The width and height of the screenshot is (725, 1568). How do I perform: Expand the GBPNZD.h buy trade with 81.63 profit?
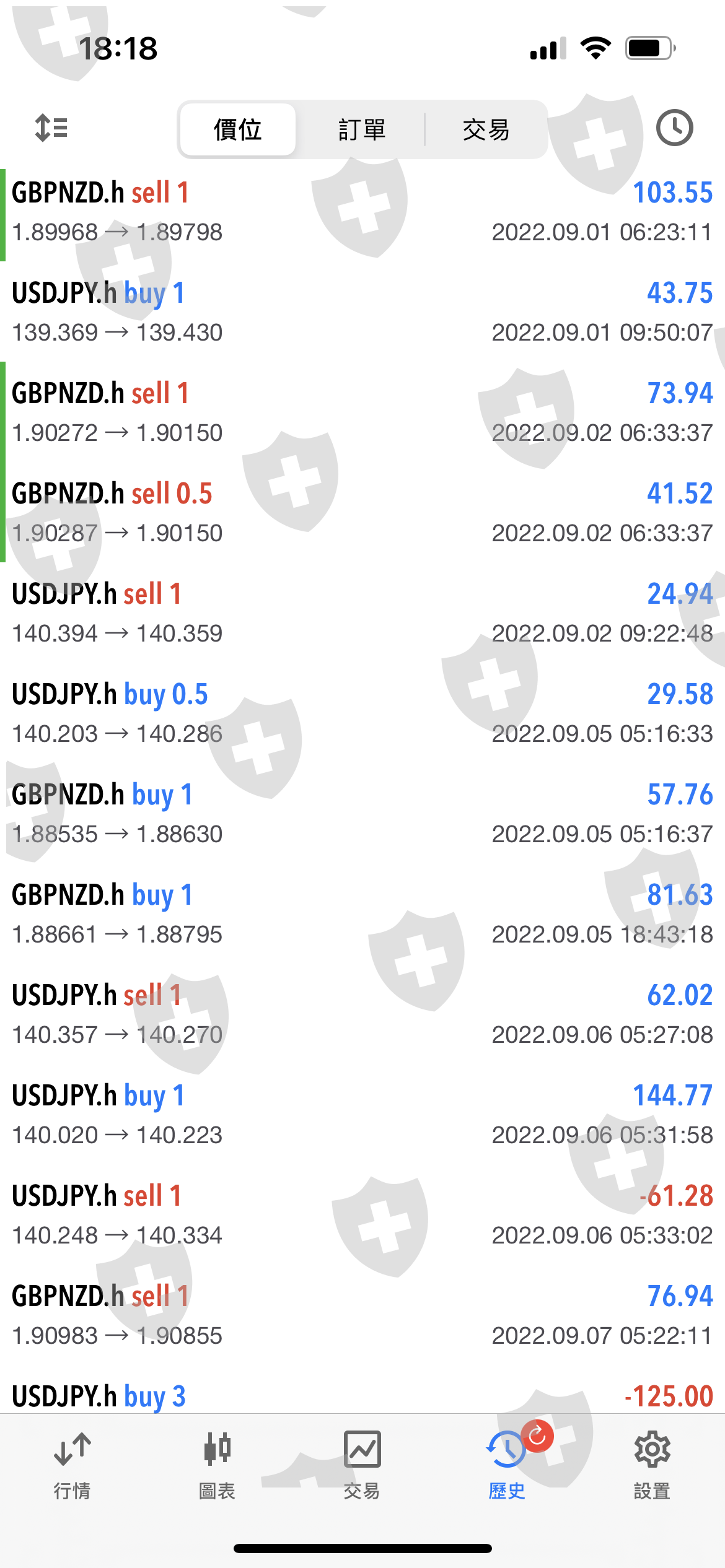(x=362, y=914)
